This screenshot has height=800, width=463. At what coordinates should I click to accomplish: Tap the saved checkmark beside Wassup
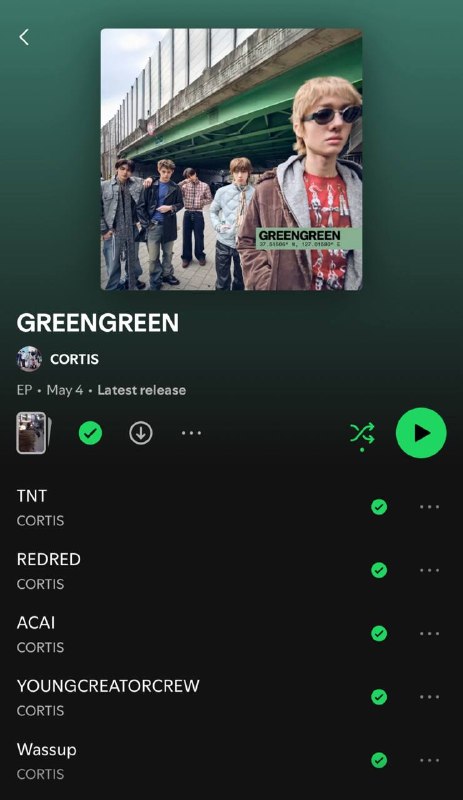(x=379, y=760)
